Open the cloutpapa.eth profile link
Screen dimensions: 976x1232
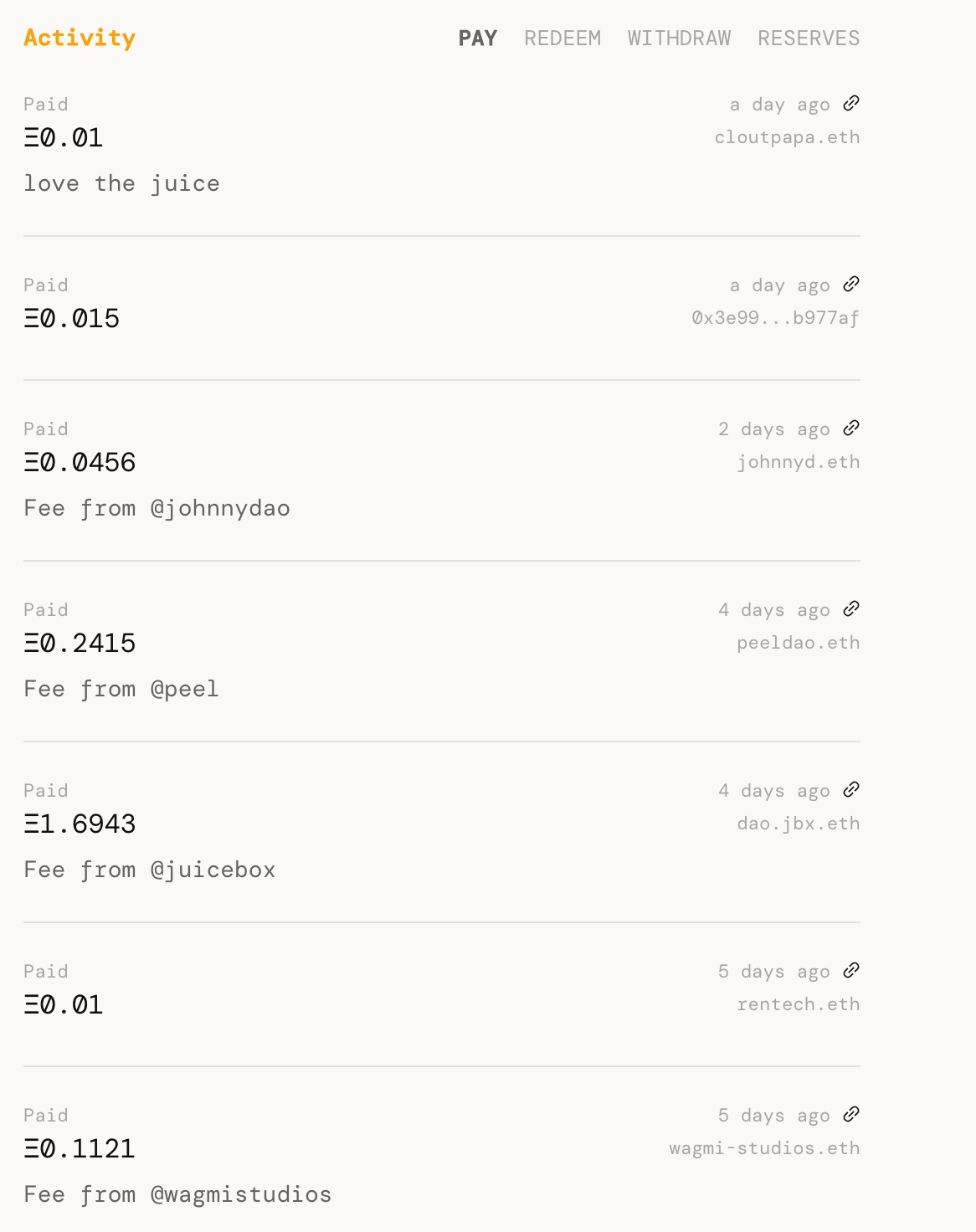click(x=787, y=136)
